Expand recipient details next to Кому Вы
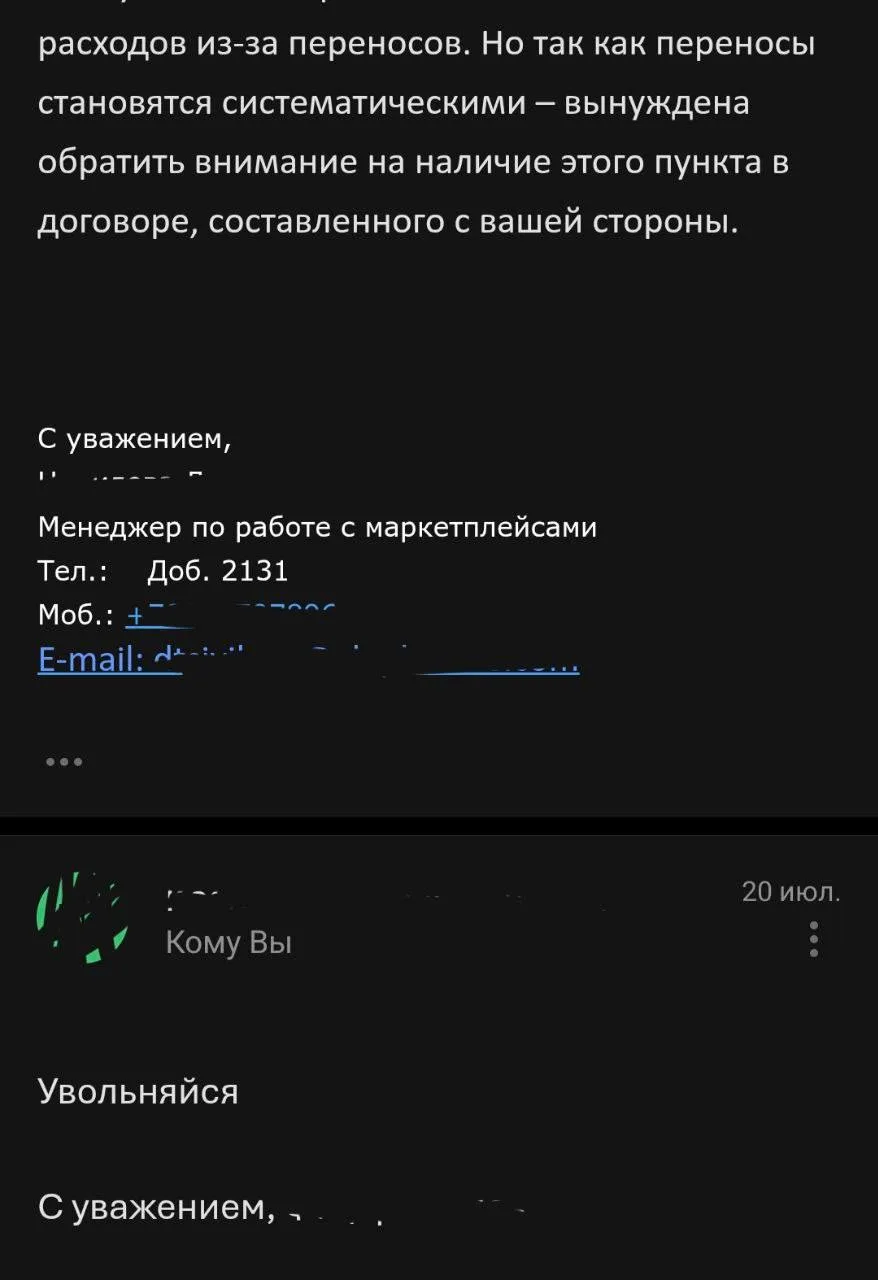 click(x=229, y=942)
